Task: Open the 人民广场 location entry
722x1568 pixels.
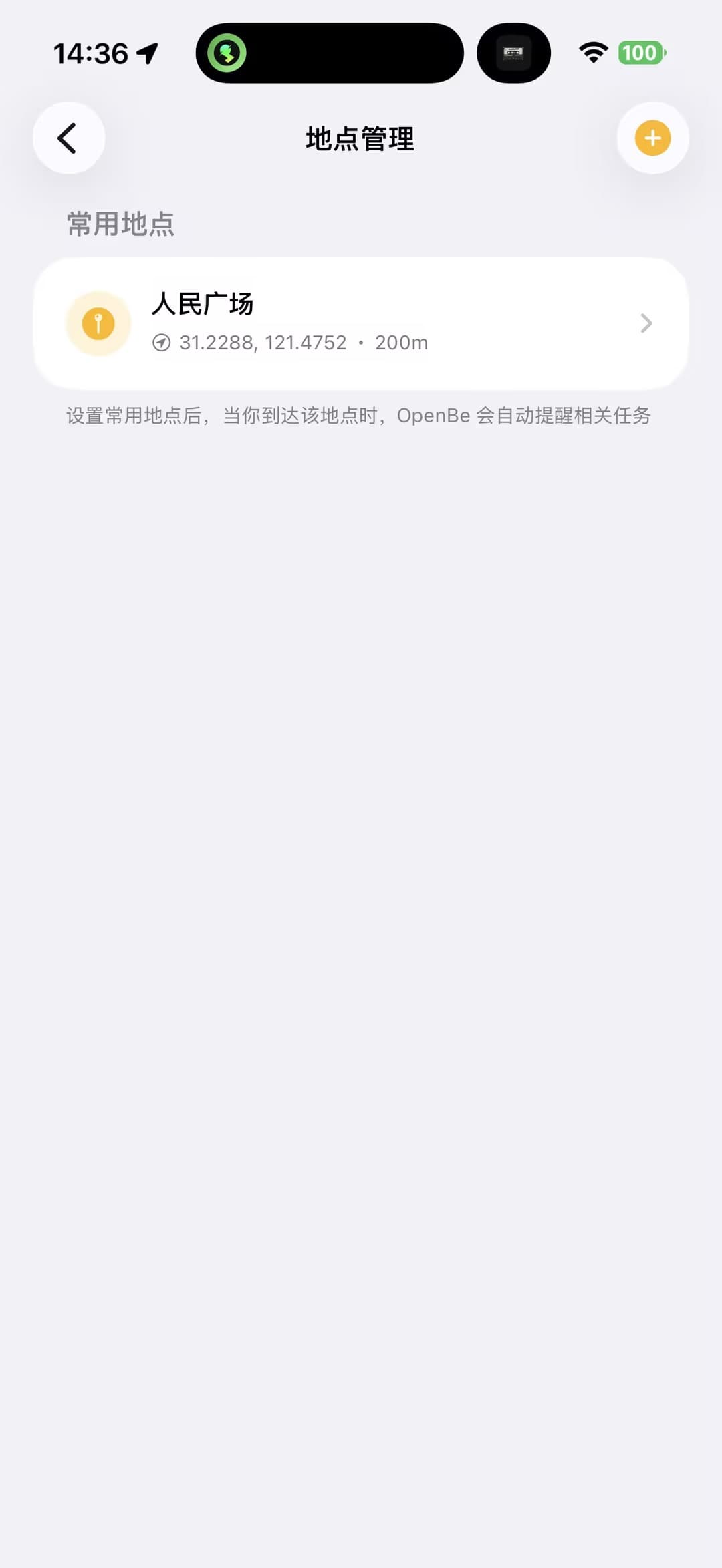Action: 361,323
